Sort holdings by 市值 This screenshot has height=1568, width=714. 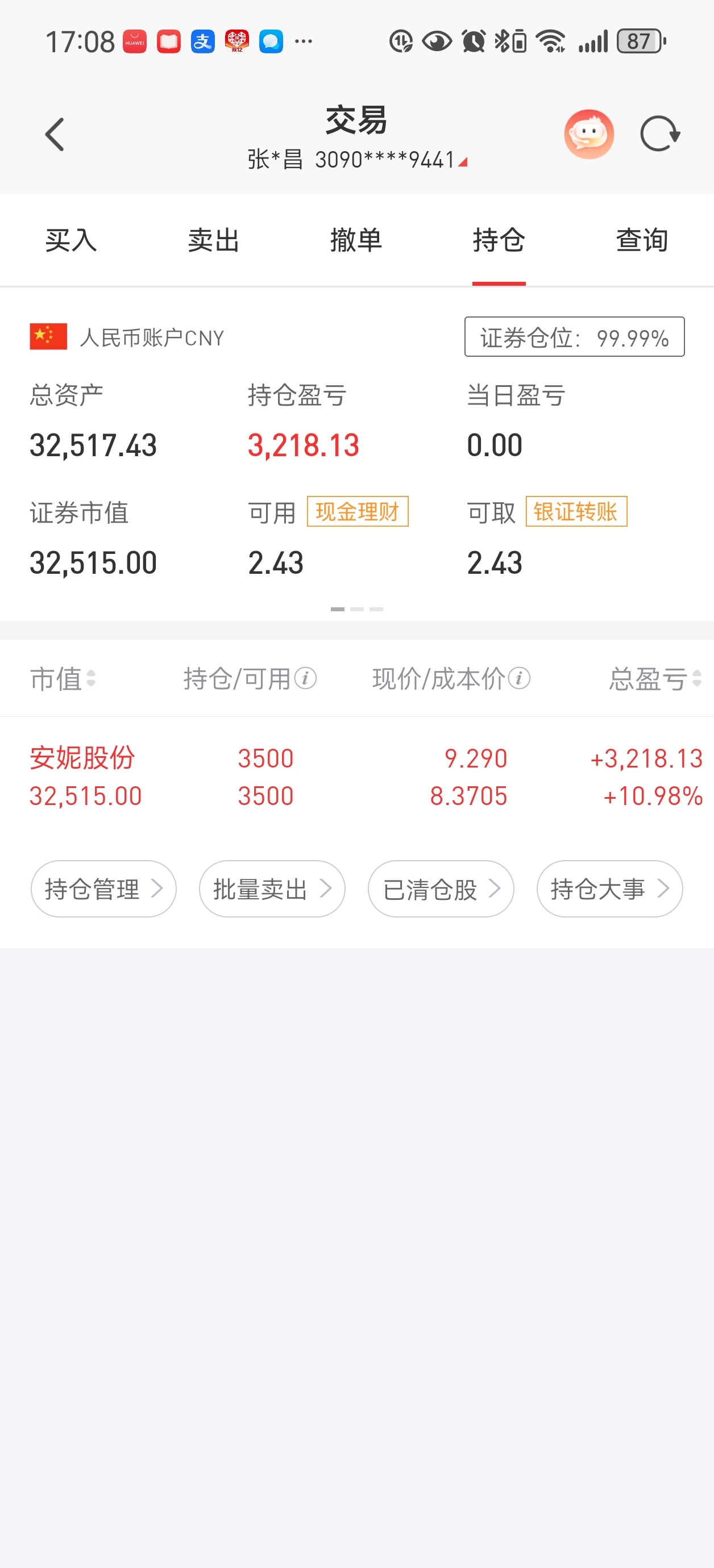tap(63, 678)
